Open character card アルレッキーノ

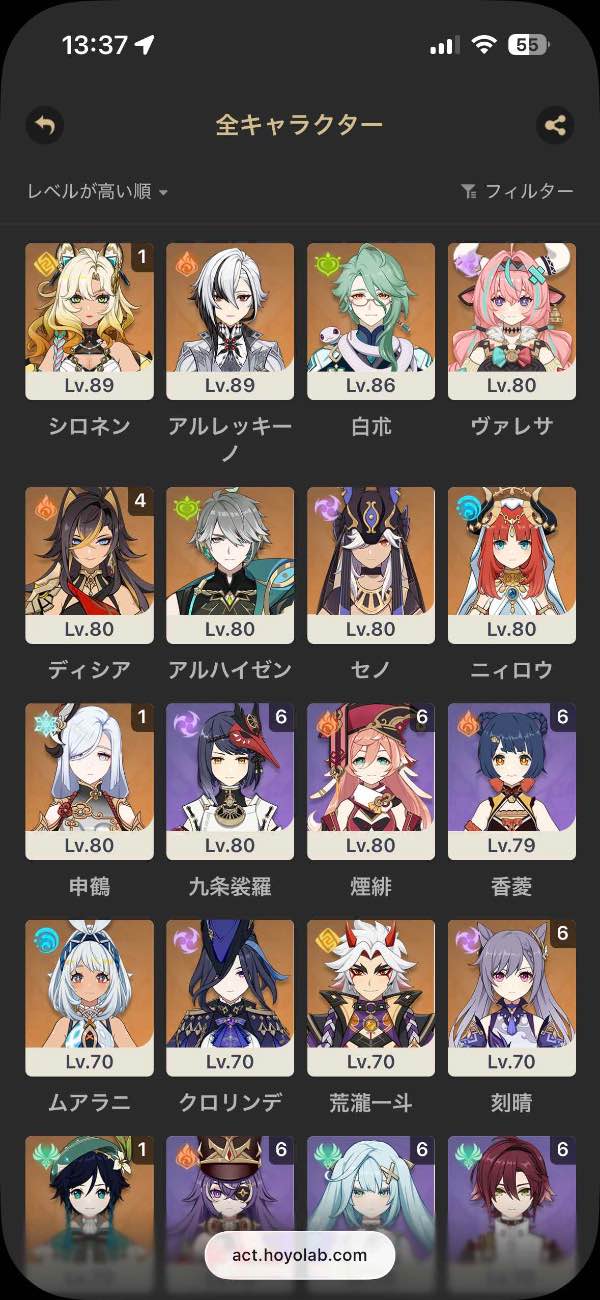(230, 320)
